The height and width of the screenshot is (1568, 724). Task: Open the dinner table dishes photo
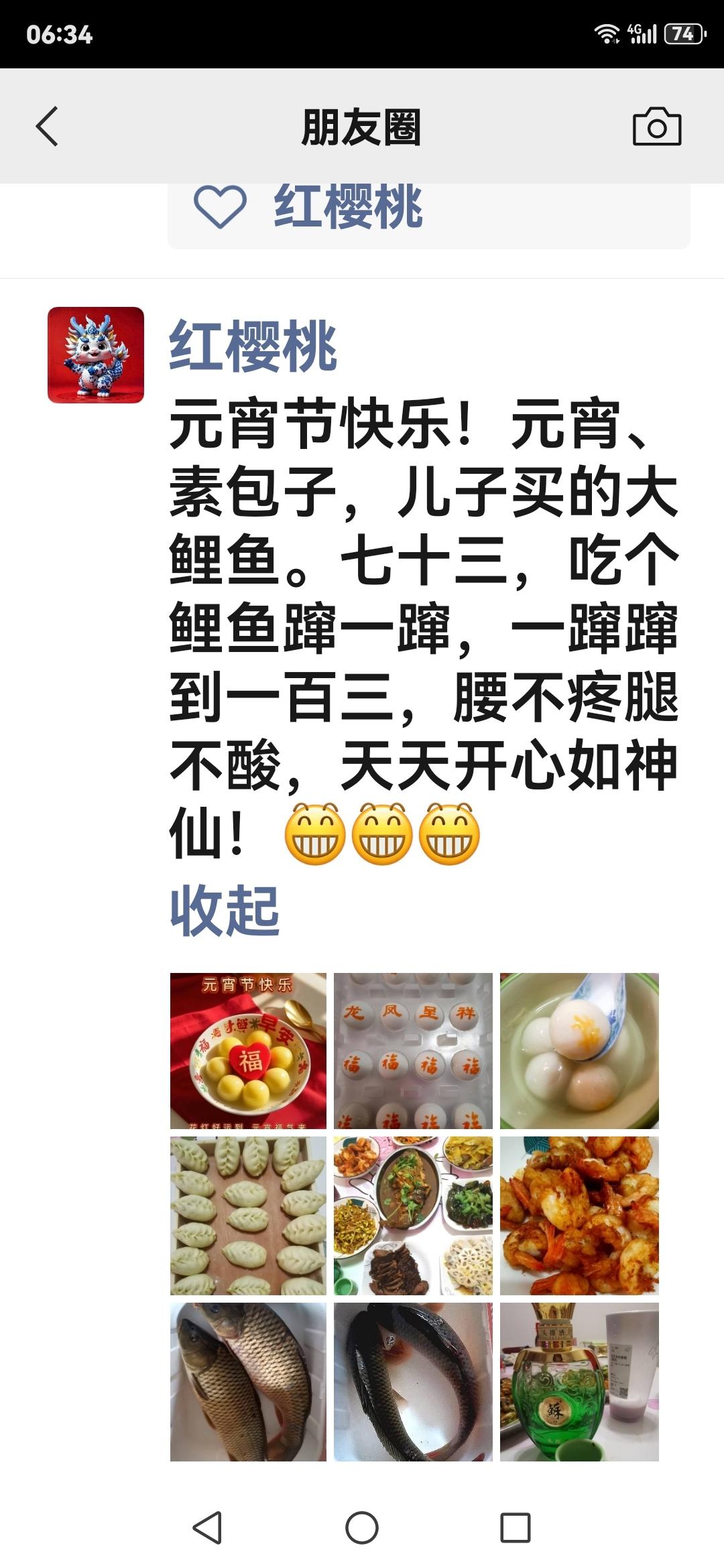point(413,1216)
